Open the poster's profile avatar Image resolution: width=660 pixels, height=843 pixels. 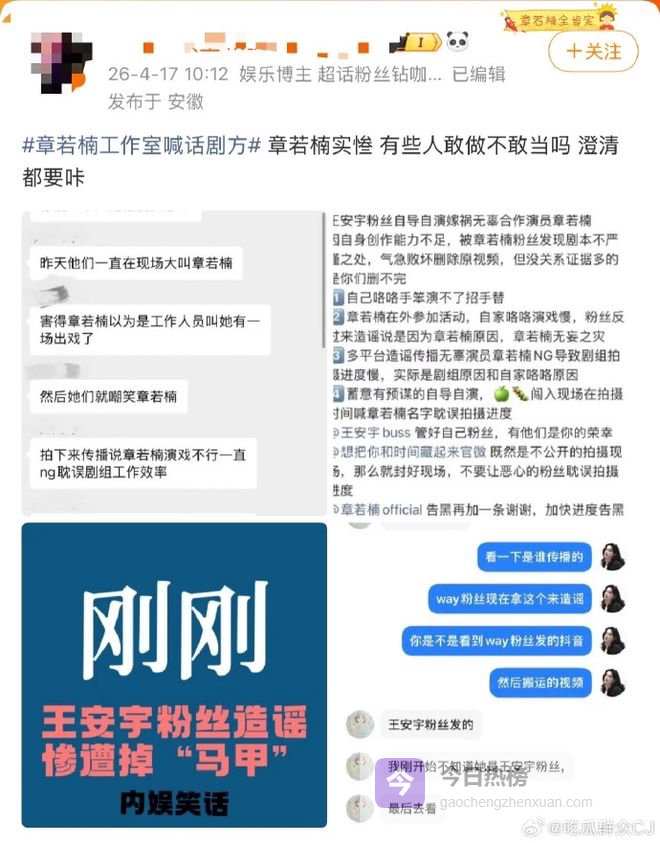(x=61, y=62)
